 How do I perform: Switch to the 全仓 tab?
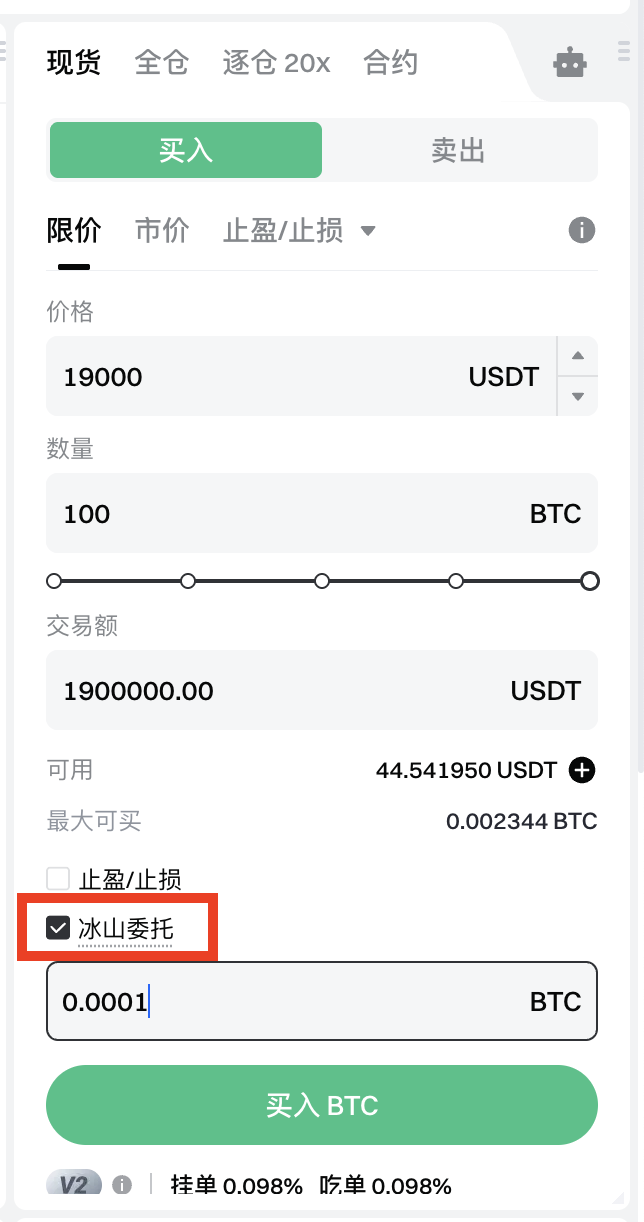tap(162, 64)
